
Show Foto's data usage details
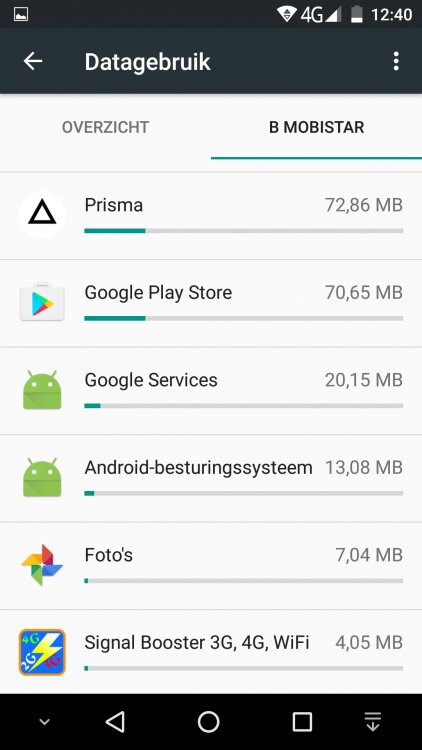(211, 566)
